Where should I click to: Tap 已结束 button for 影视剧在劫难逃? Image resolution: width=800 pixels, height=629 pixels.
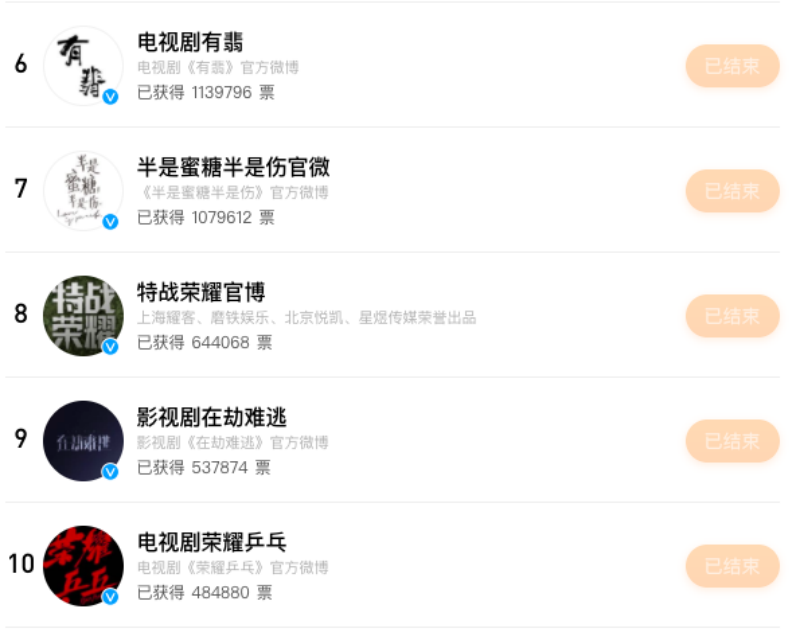tap(732, 441)
